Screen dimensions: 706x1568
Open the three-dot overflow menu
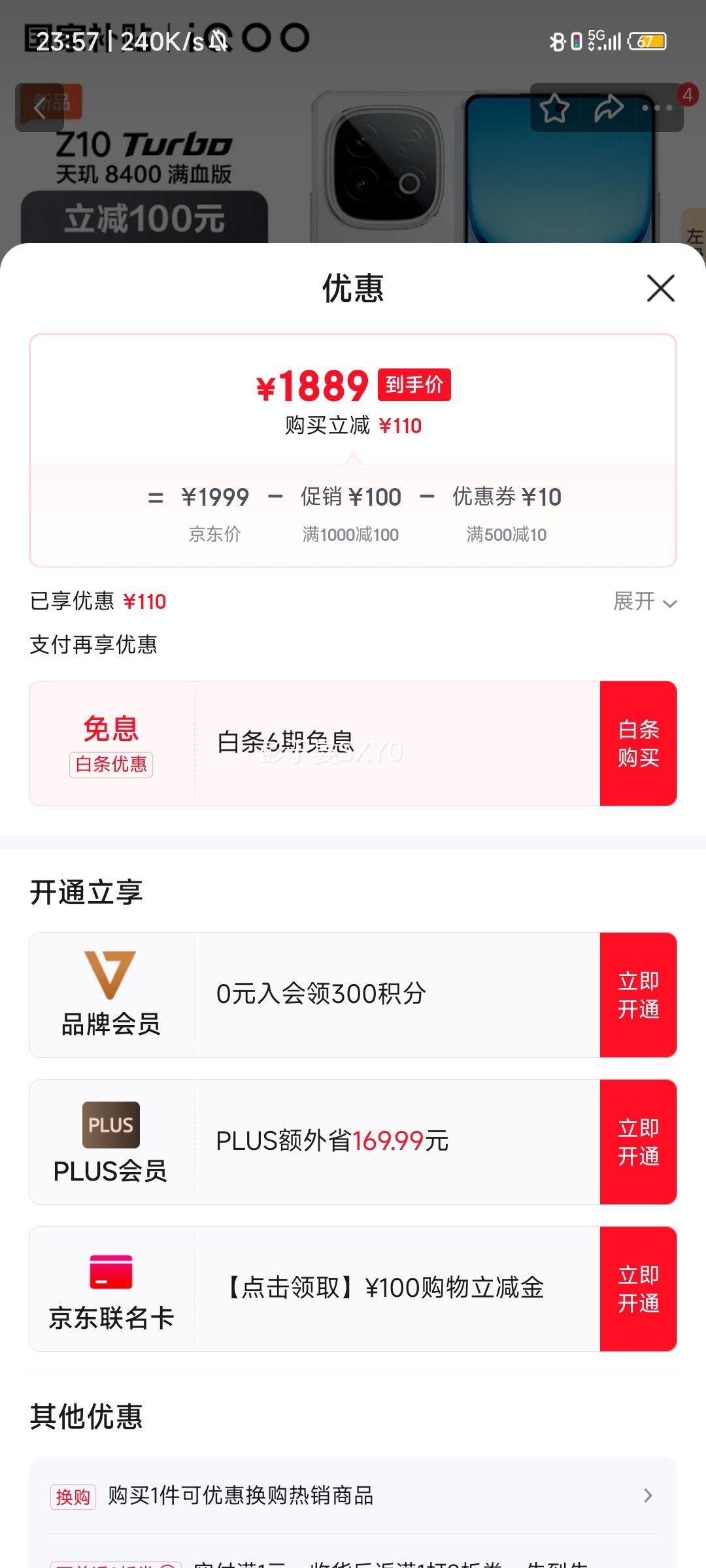point(658,108)
